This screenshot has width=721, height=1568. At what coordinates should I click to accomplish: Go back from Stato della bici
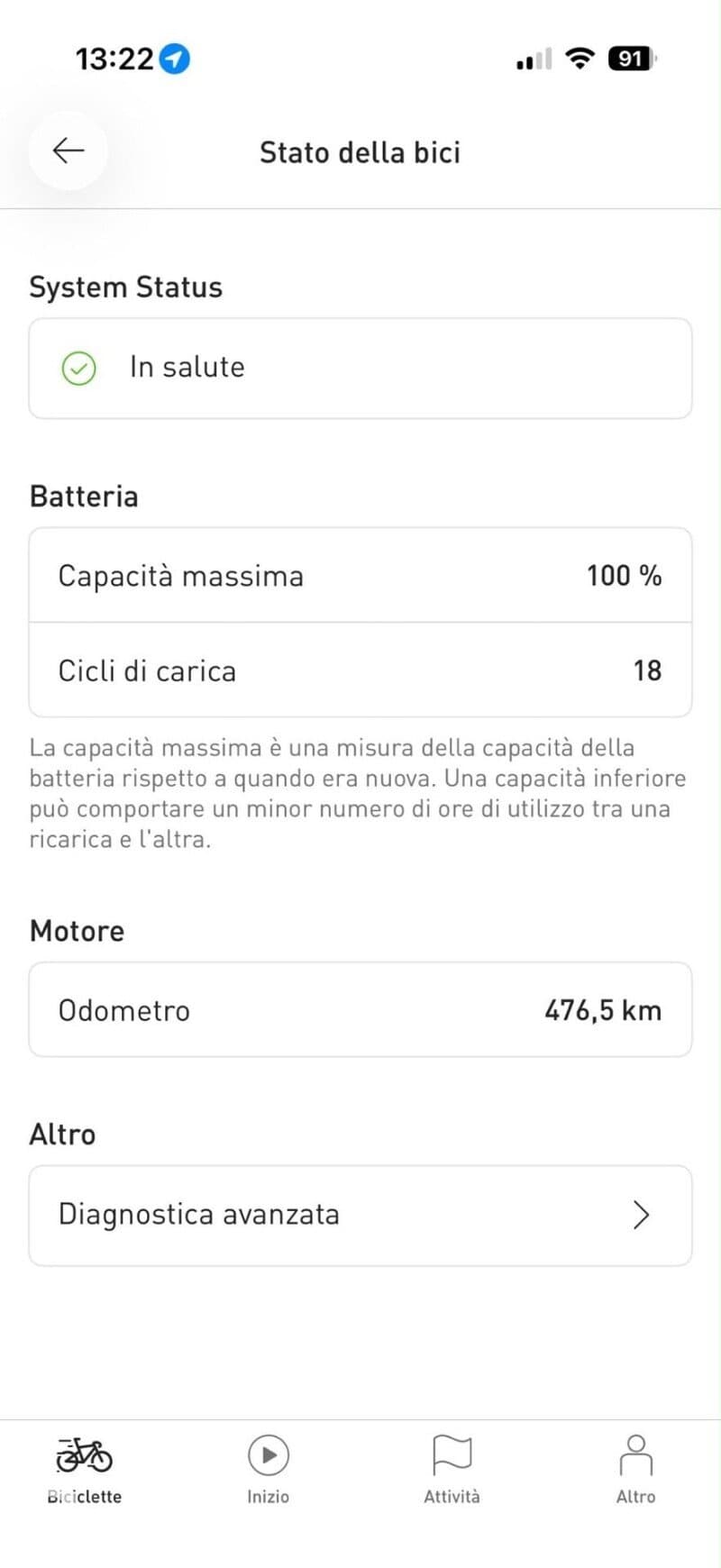68,150
